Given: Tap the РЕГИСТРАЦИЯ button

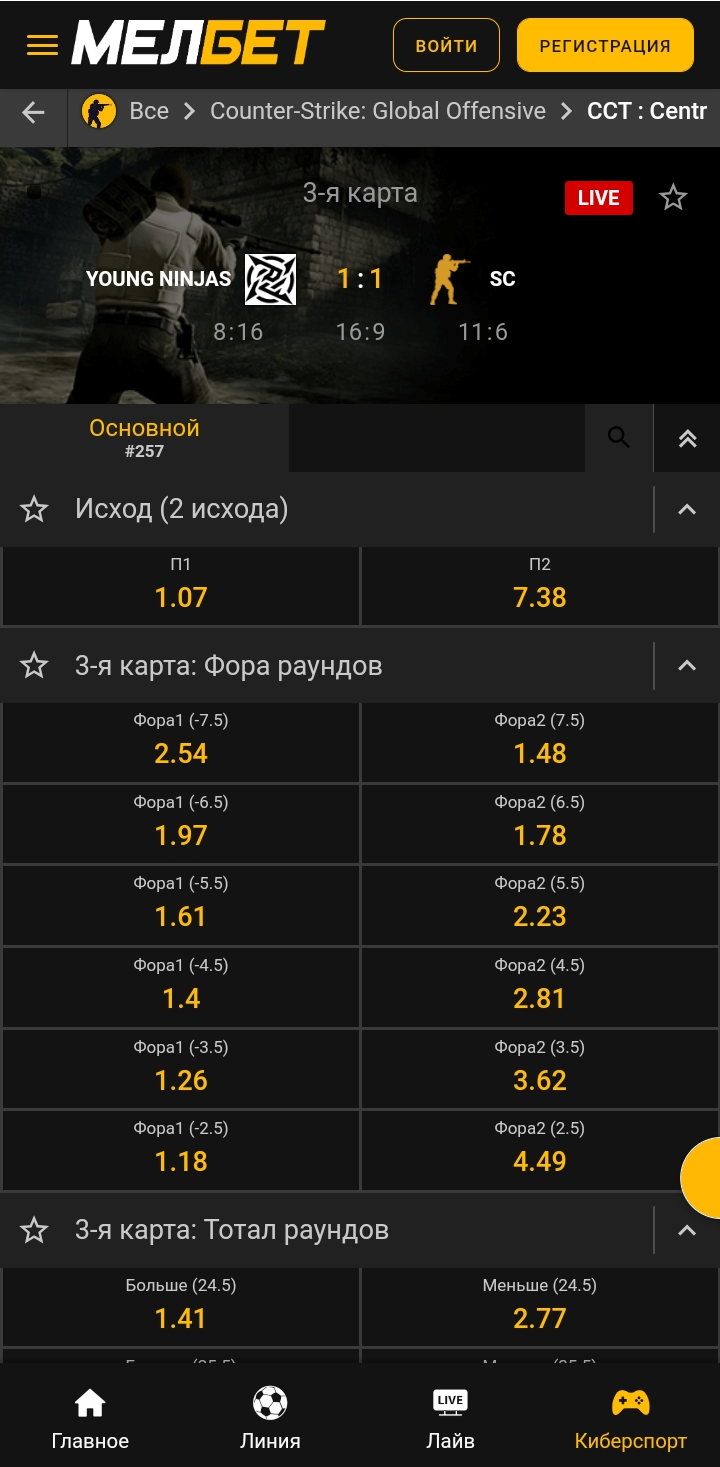Looking at the screenshot, I should (605, 45).
